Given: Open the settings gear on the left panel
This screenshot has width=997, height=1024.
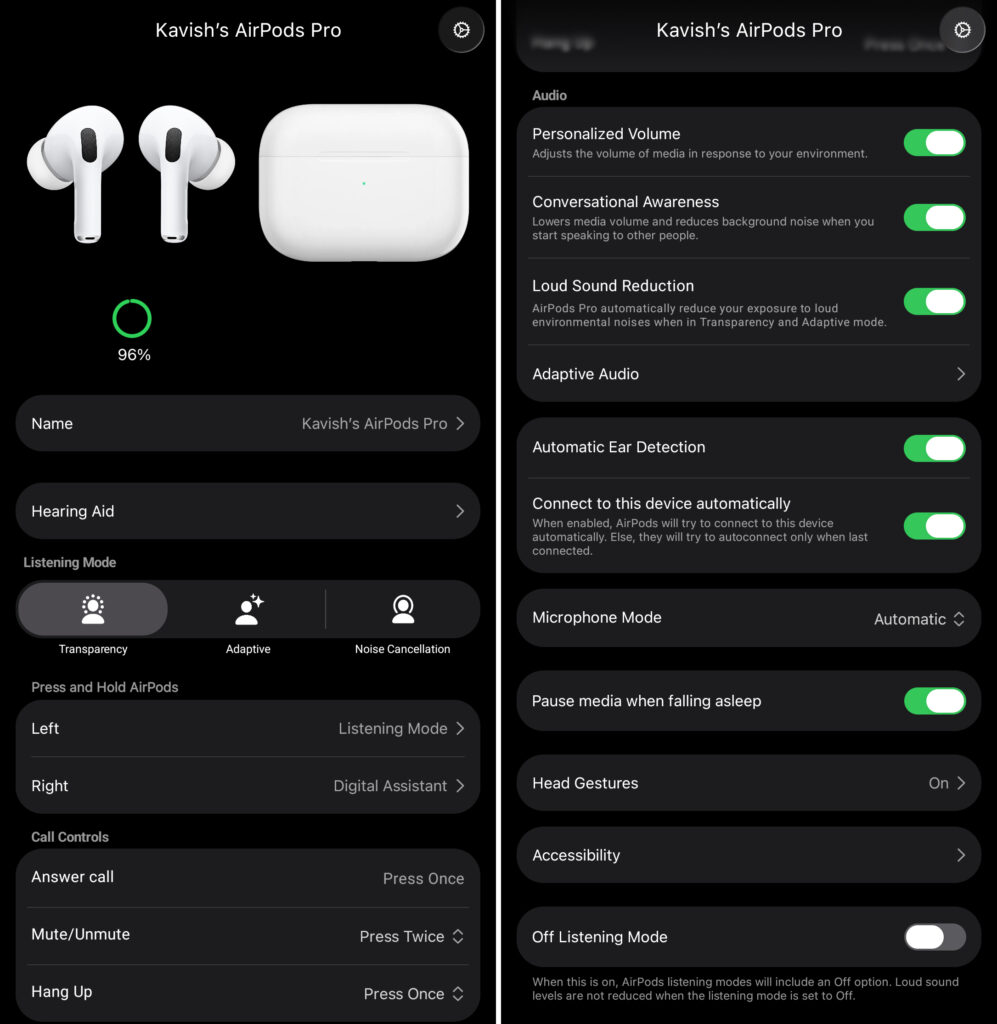Looking at the screenshot, I should pos(461,30).
